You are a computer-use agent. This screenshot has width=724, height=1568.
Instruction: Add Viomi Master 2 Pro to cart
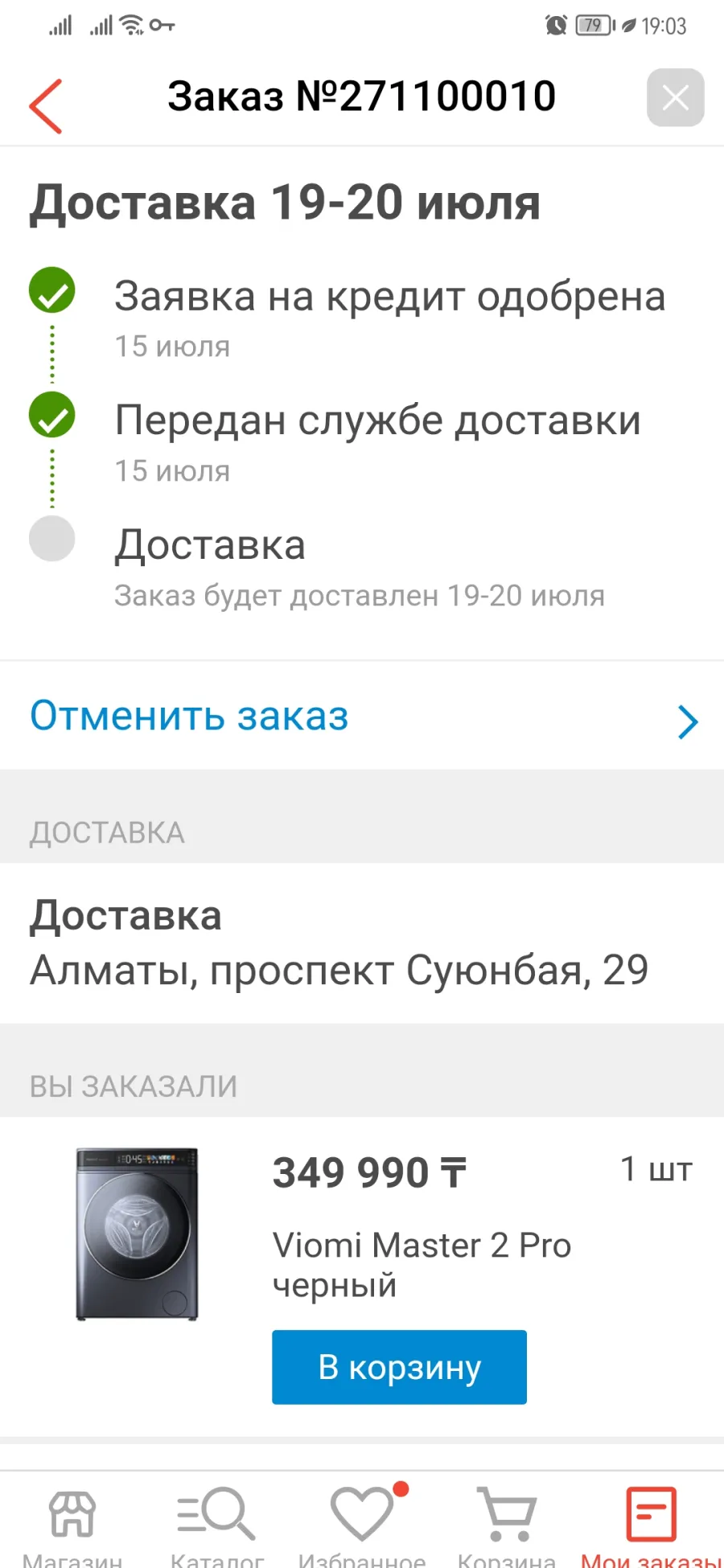coord(399,1367)
